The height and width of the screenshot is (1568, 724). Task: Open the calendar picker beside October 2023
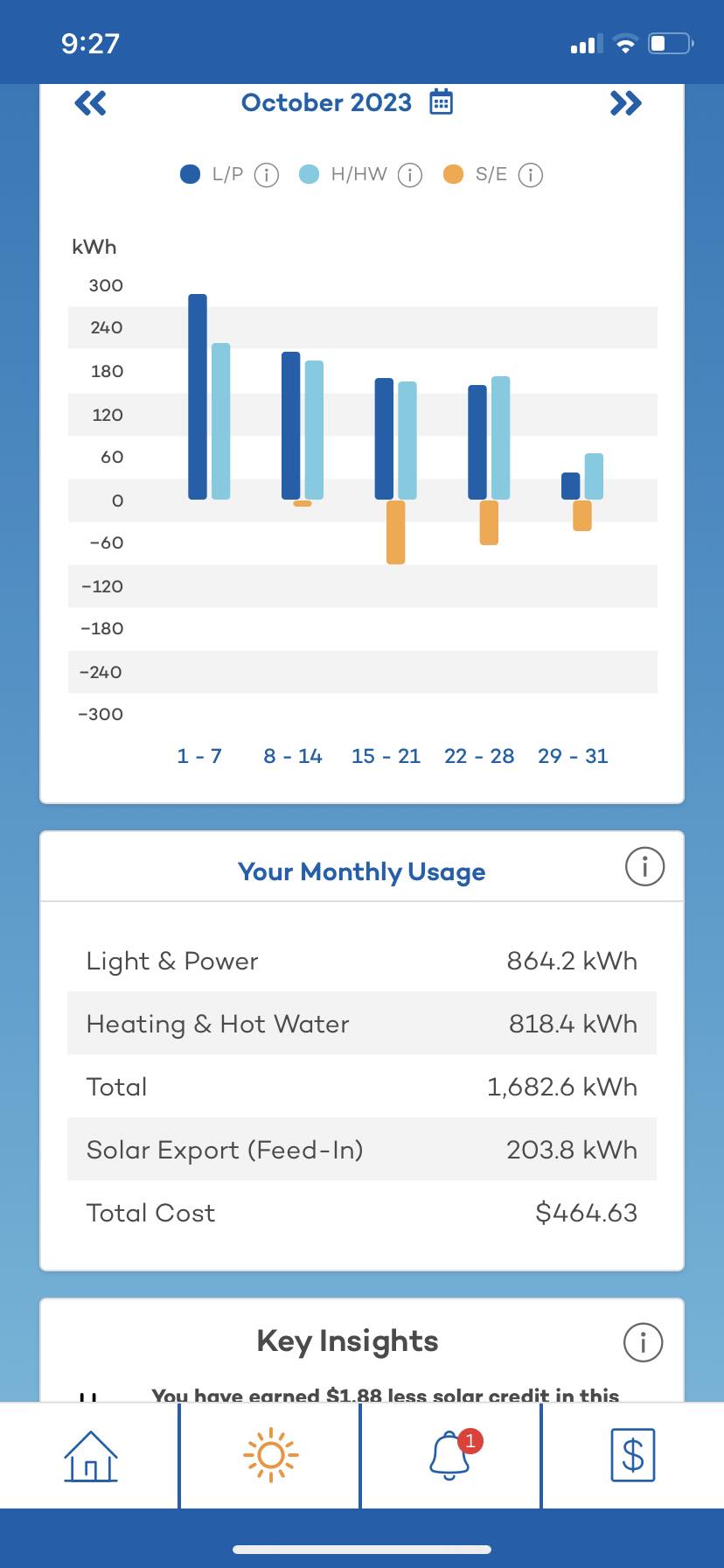pos(442,102)
